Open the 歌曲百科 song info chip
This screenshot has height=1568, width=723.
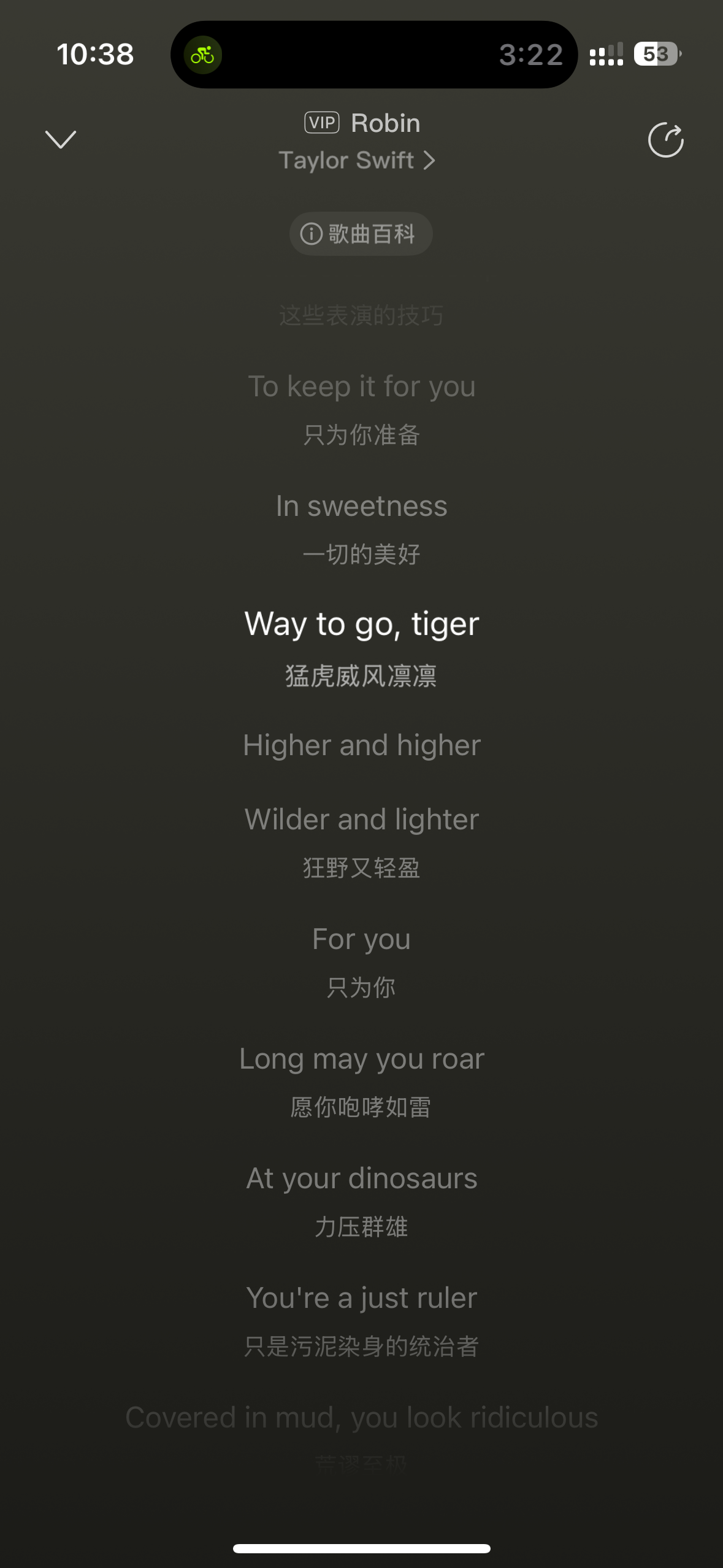click(x=361, y=234)
